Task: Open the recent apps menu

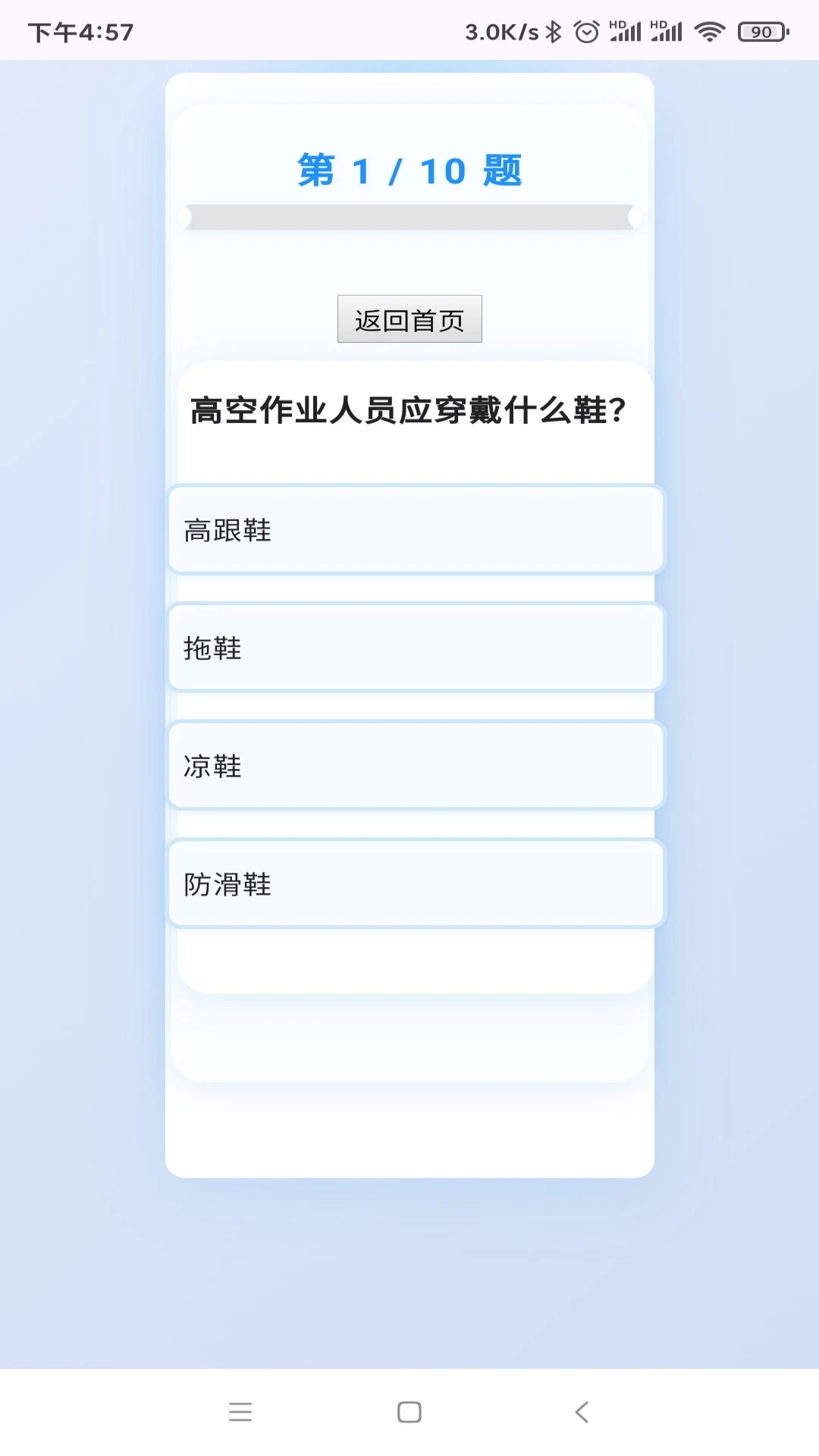Action: 240,1412
